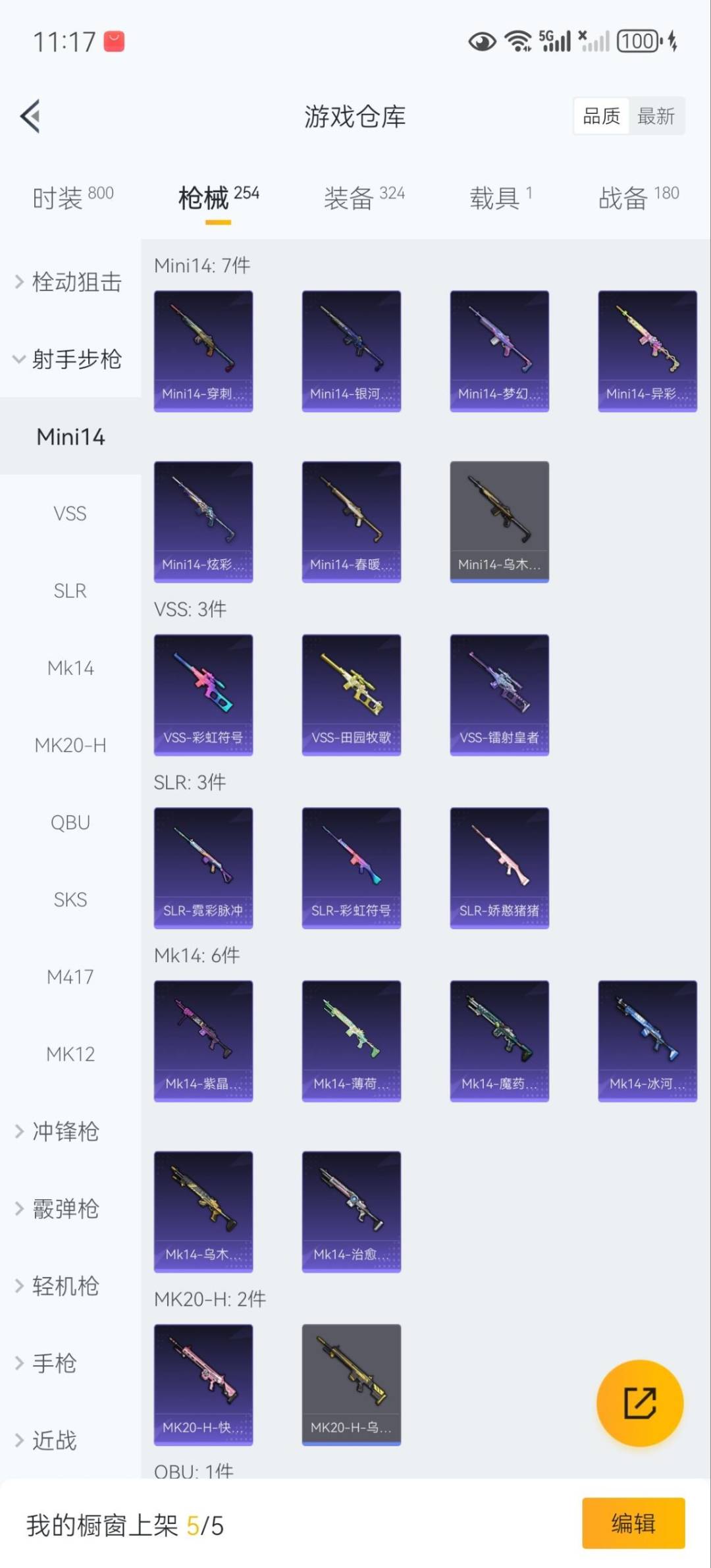This screenshot has height=1568, width=711.
Task: Sort warehouse by 品质
Action: 601,117
